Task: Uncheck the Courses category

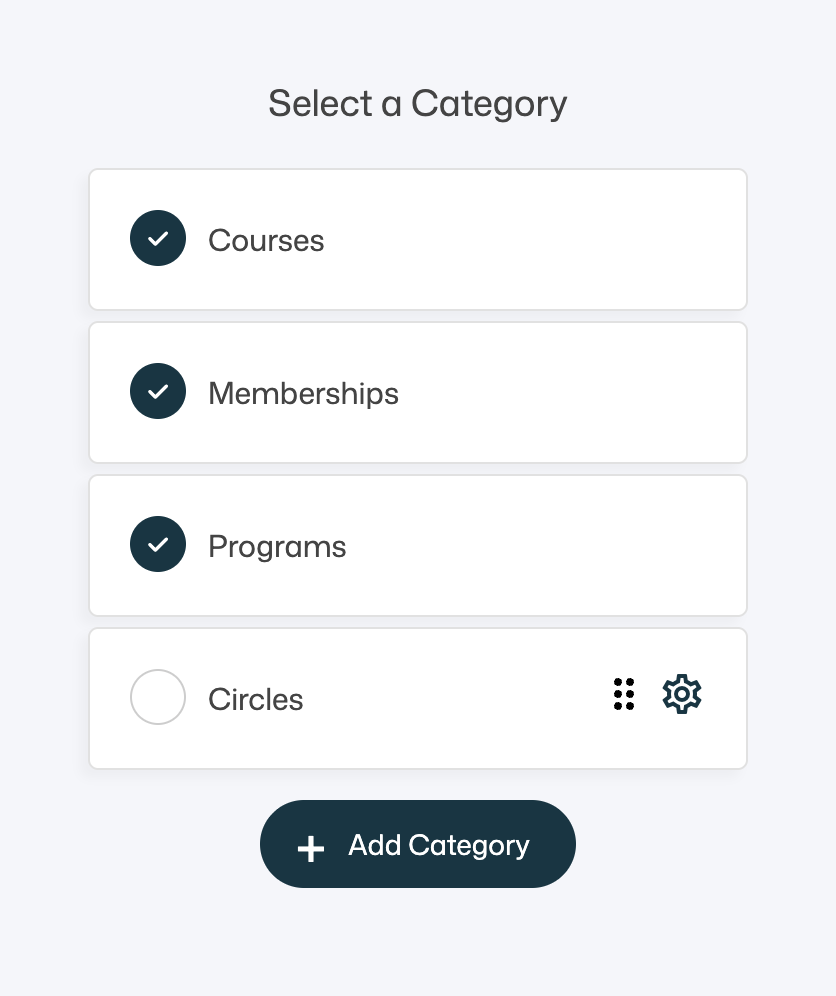Action: pyautogui.click(x=158, y=239)
